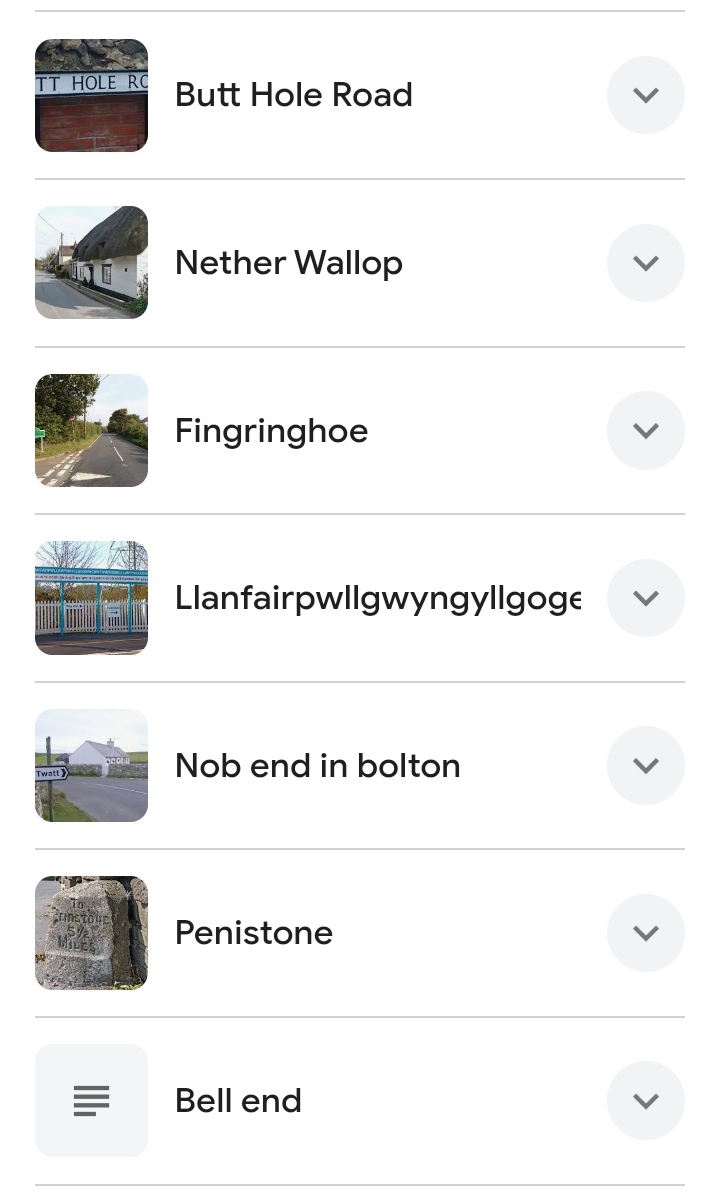Image resolution: width=720 pixels, height=1193 pixels.
Task: Expand the Llanfairpwllgwyngyll result
Action: coord(645,598)
